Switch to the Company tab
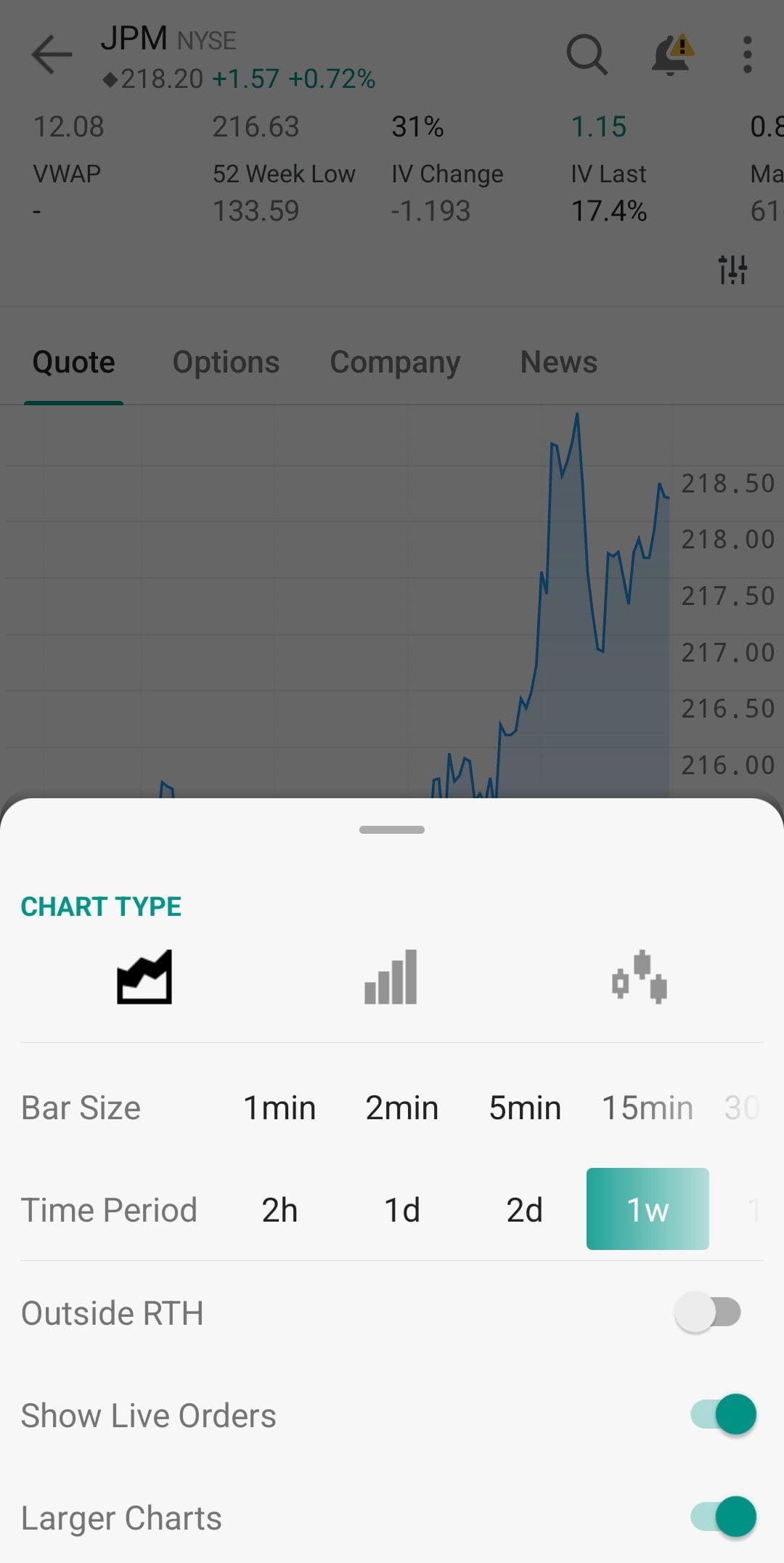The image size is (784, 1563). pyautogui.click(x=395, y=361)
